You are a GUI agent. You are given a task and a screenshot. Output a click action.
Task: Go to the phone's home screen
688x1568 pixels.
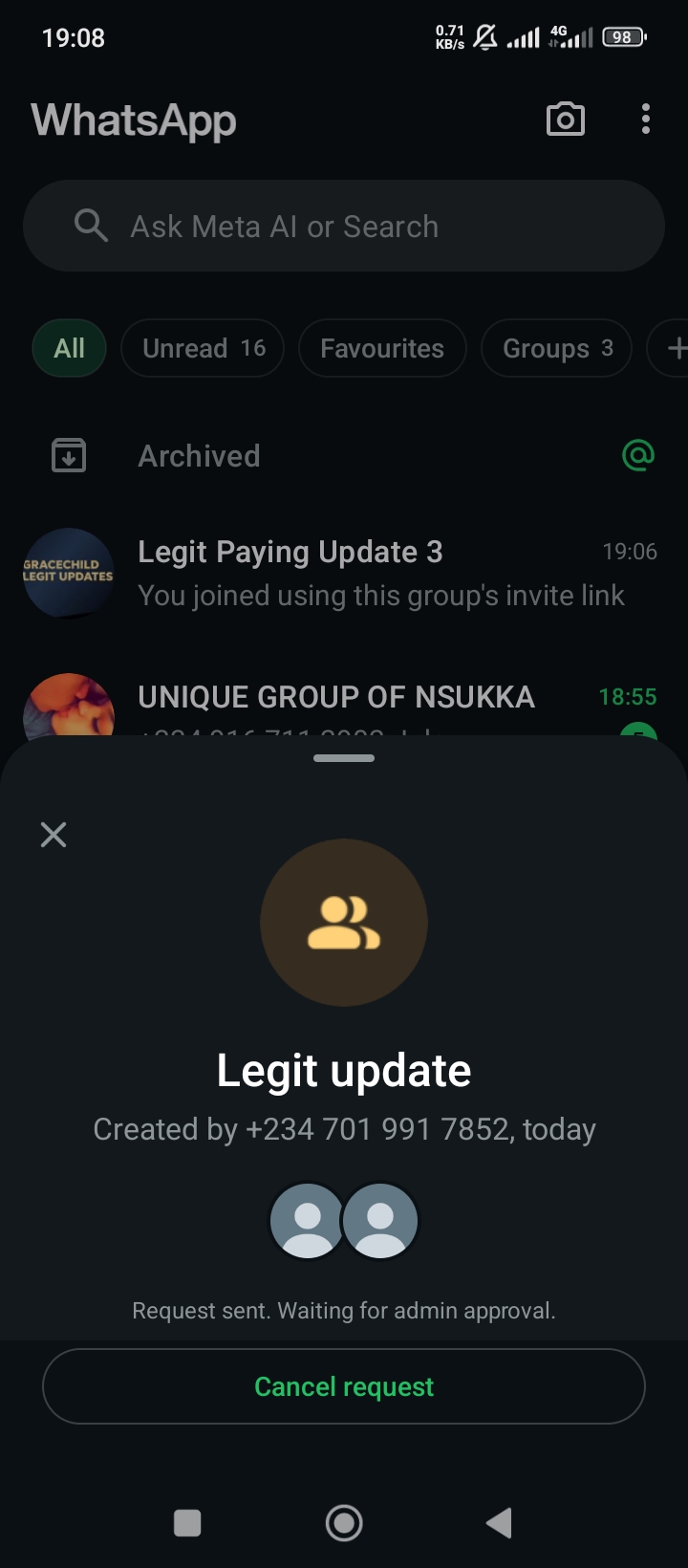(344, 1522)
